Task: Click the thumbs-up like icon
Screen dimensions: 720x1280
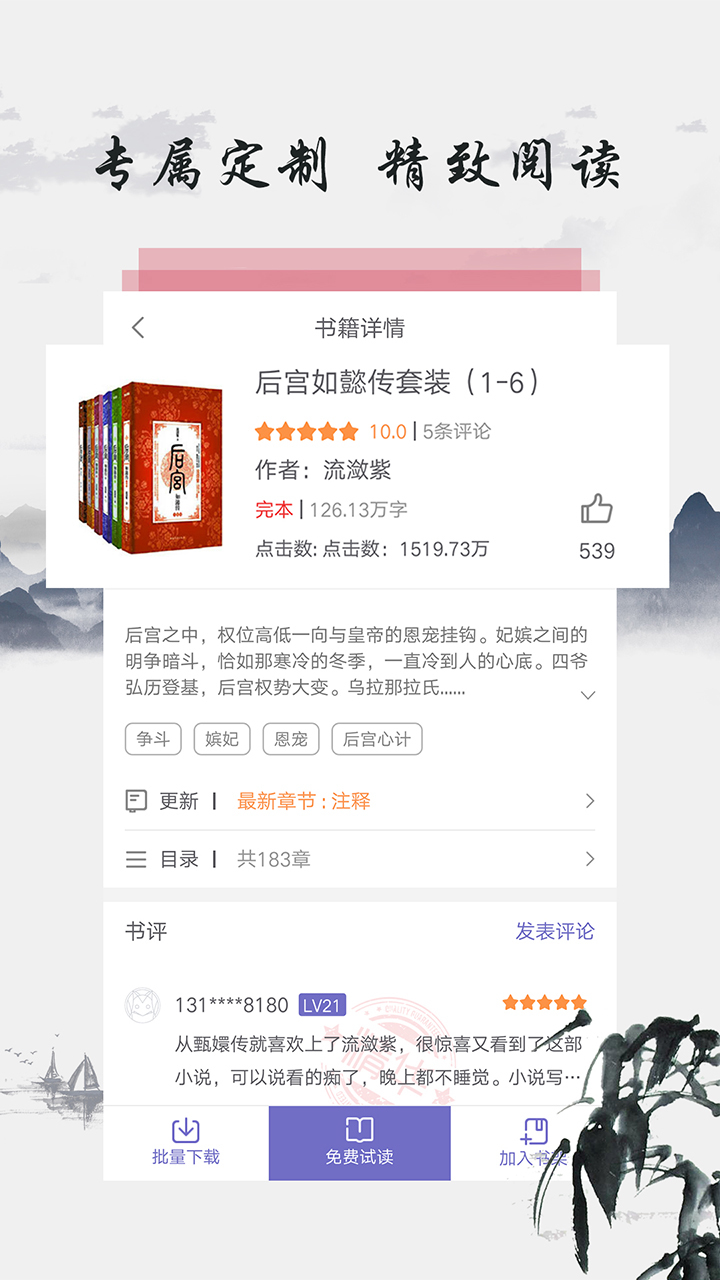Action: tap(595, 510)
